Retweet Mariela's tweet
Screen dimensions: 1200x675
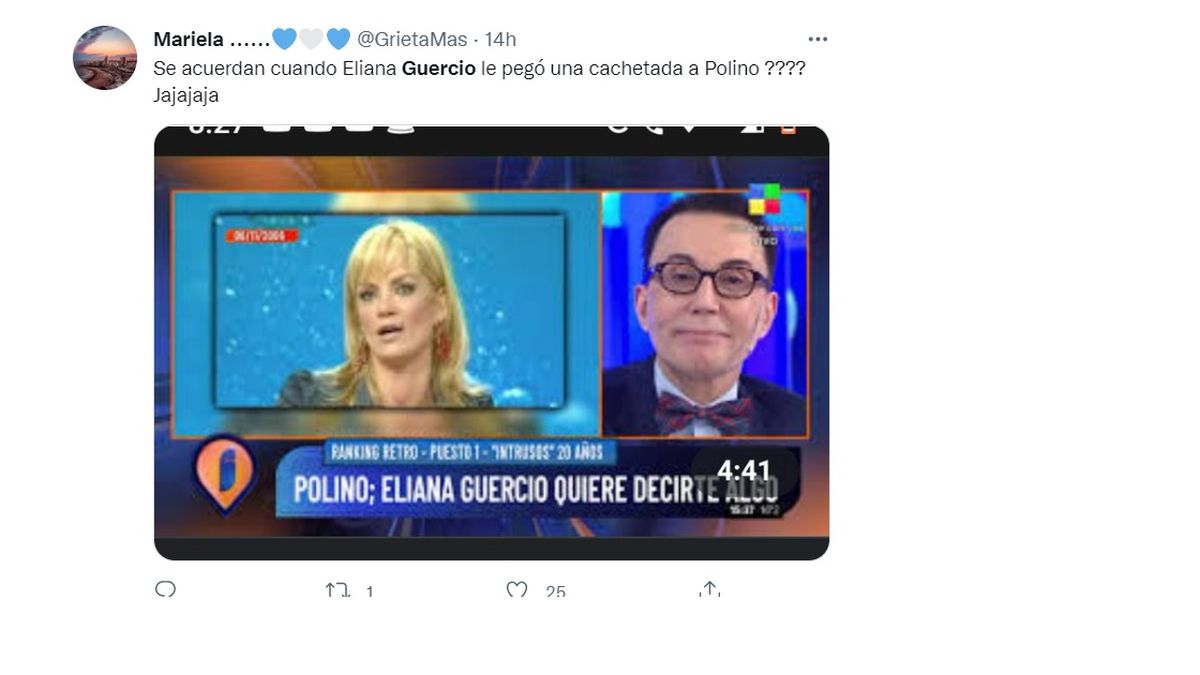coord(337,591)
